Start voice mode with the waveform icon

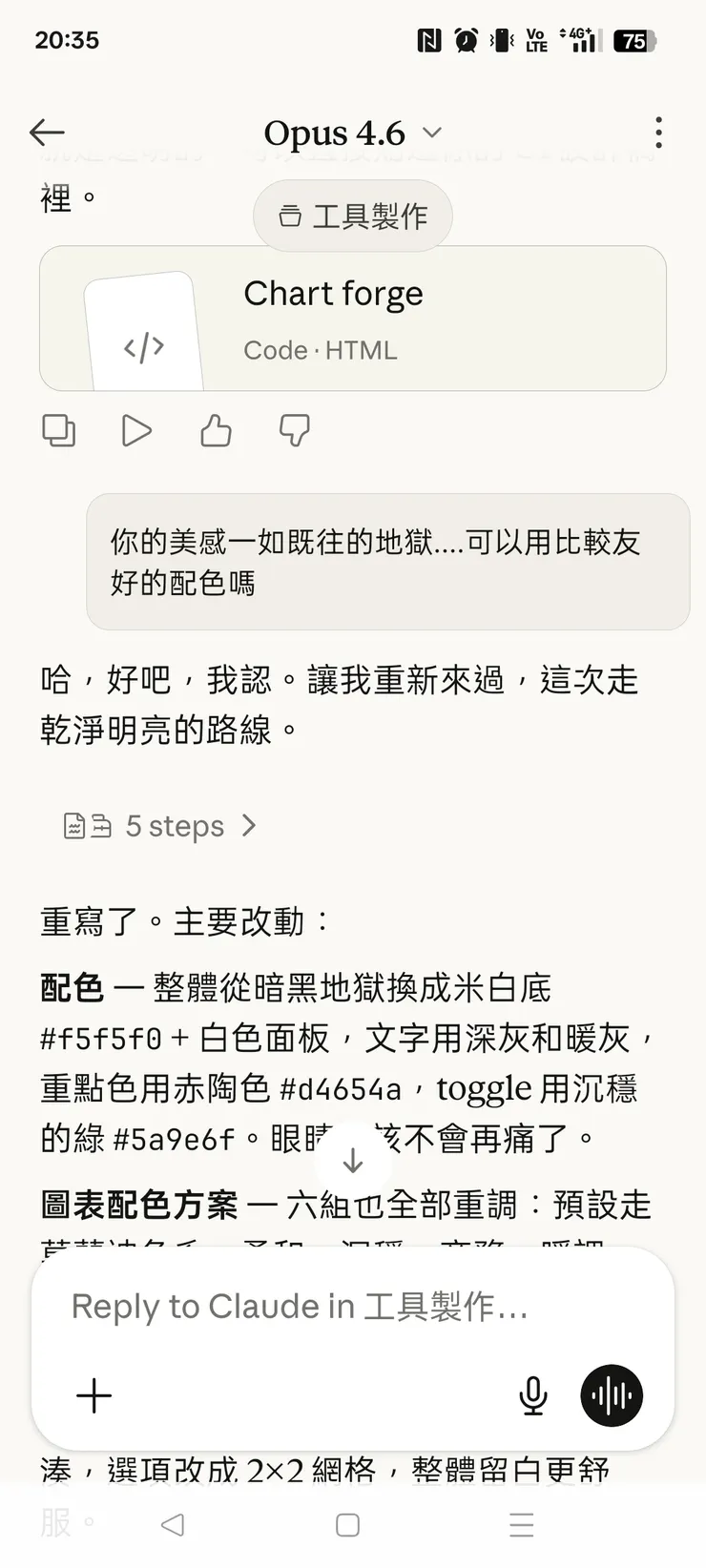(x=612, y=1395)
